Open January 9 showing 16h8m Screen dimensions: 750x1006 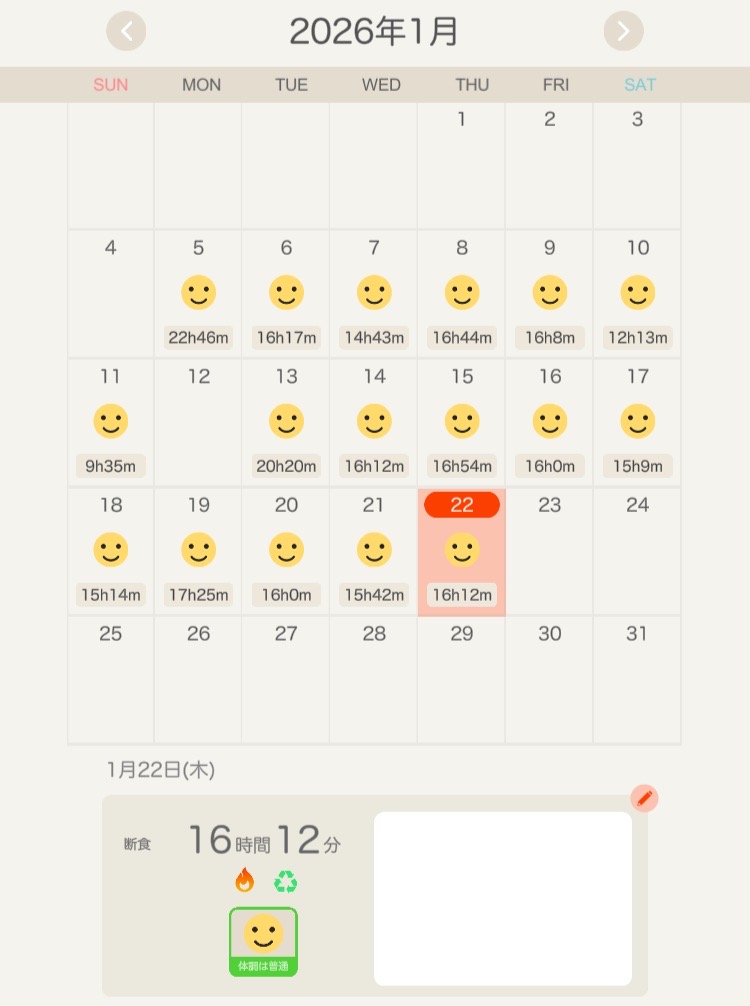[x=549, y=294]
